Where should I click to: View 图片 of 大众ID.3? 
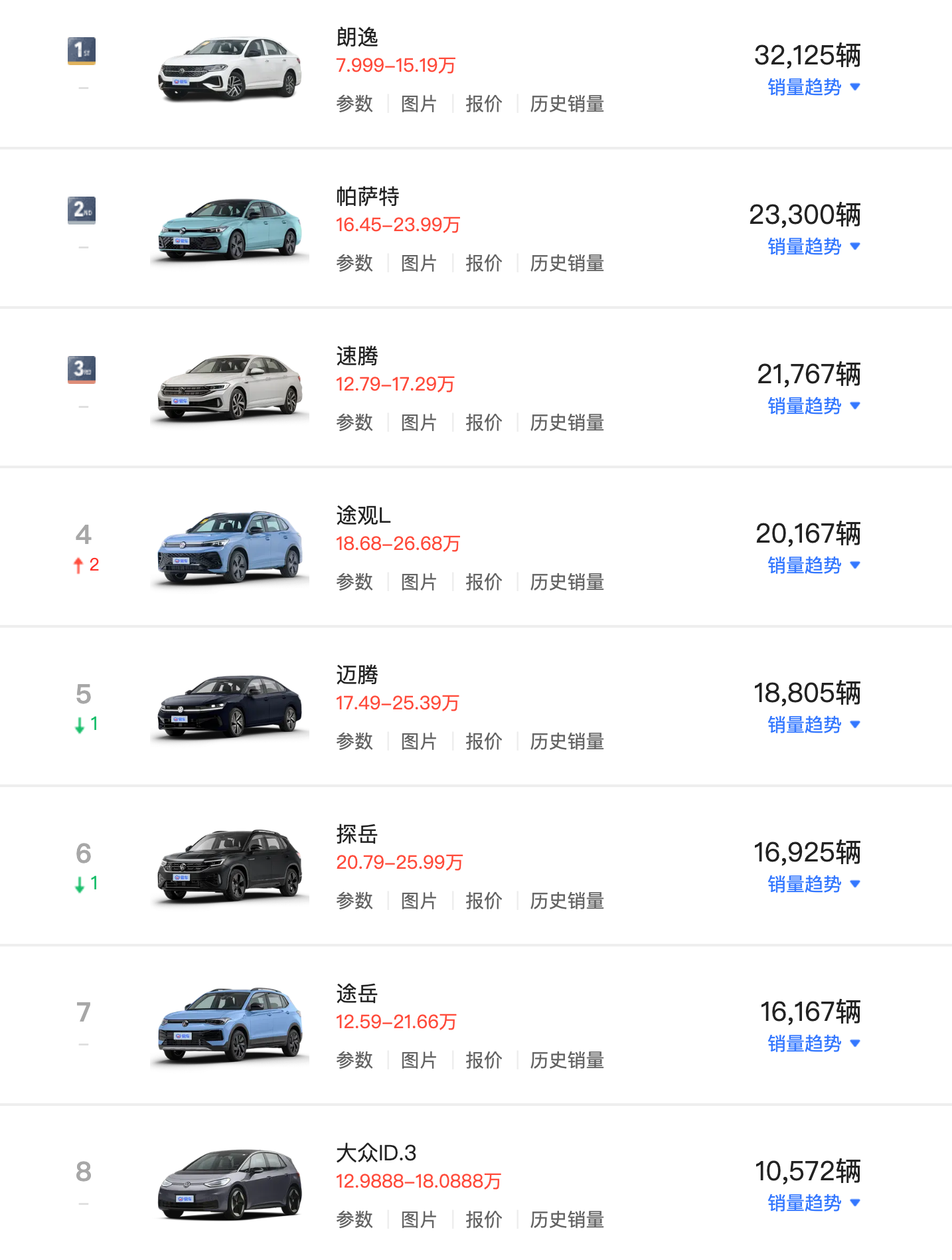[x=418, y=1219]
